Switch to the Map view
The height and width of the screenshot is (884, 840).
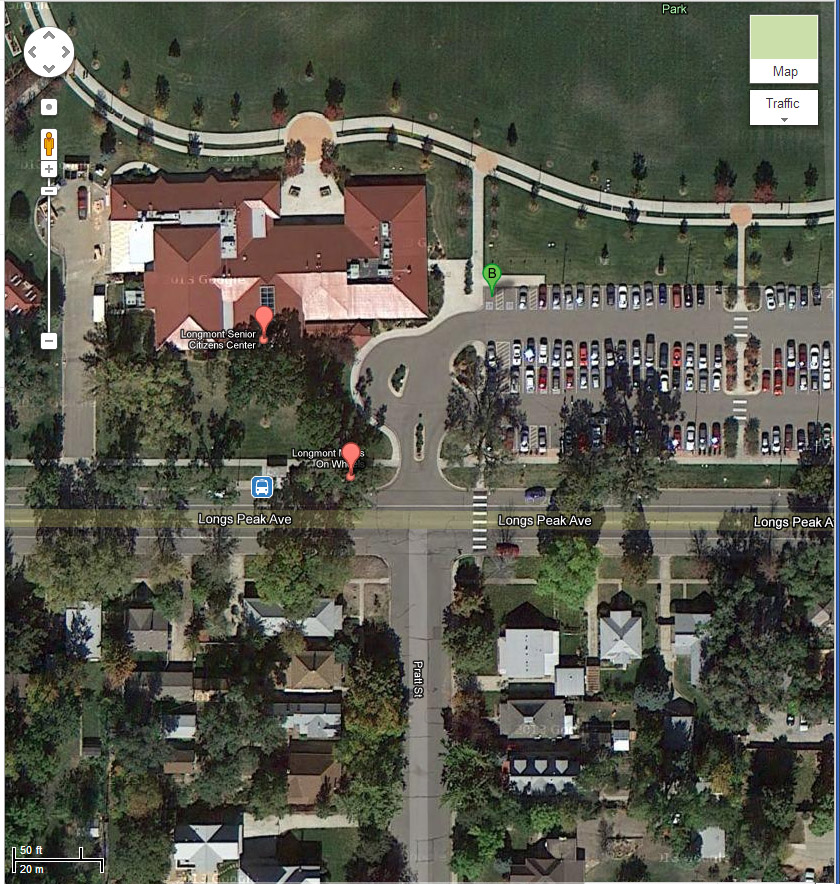784,49
